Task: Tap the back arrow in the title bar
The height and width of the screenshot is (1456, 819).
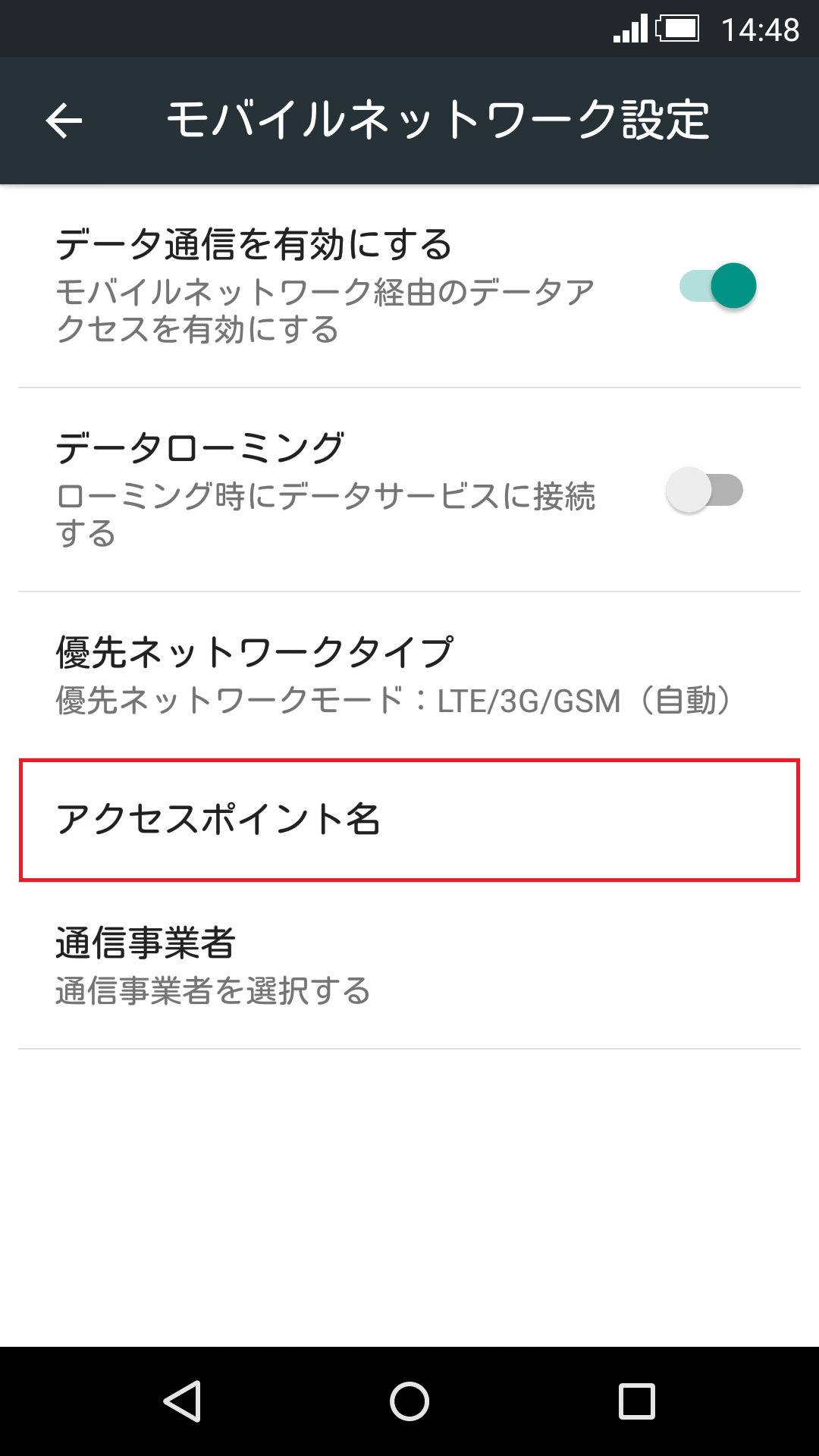Action: 64,121
